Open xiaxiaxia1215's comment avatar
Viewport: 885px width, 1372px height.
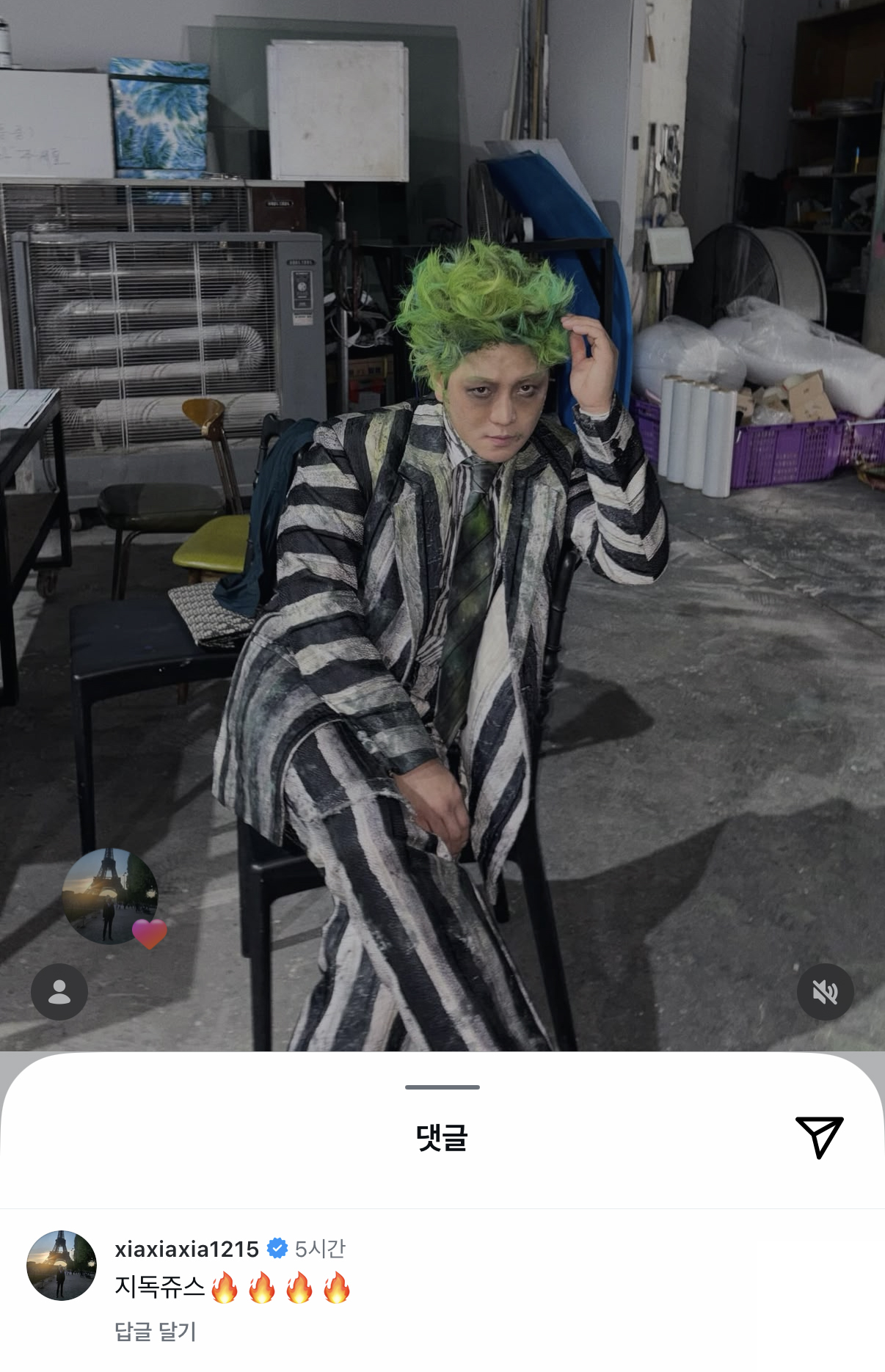62,1266
